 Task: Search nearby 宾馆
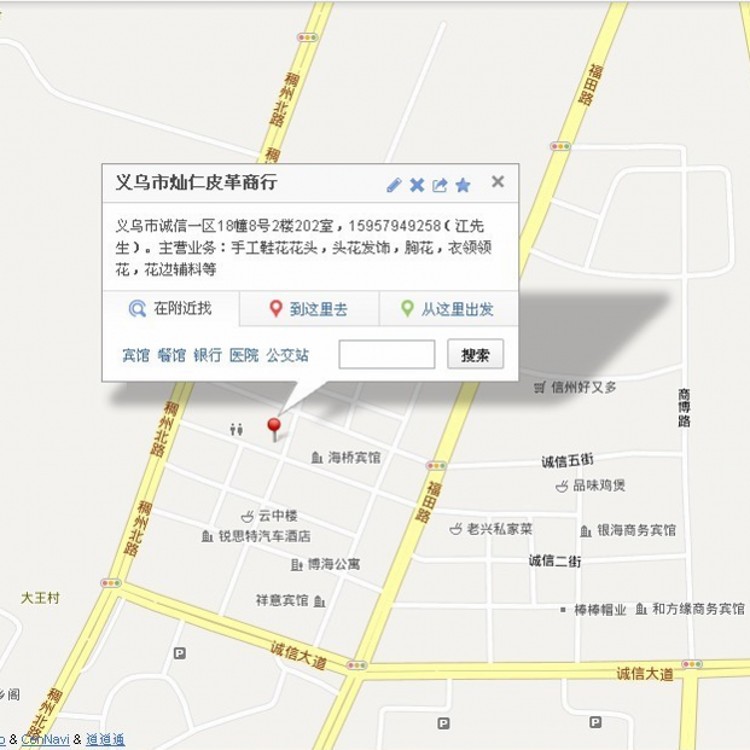[136, 355]
